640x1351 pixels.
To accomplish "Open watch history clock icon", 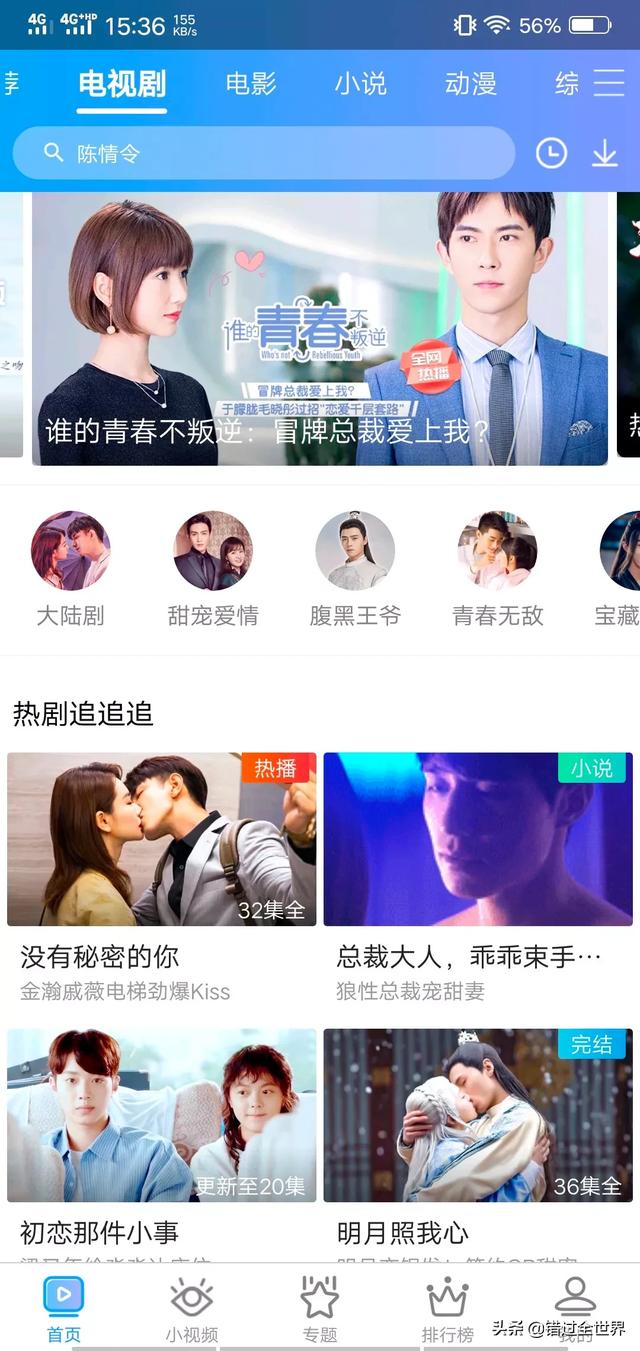I will click(x=551, y=153).
